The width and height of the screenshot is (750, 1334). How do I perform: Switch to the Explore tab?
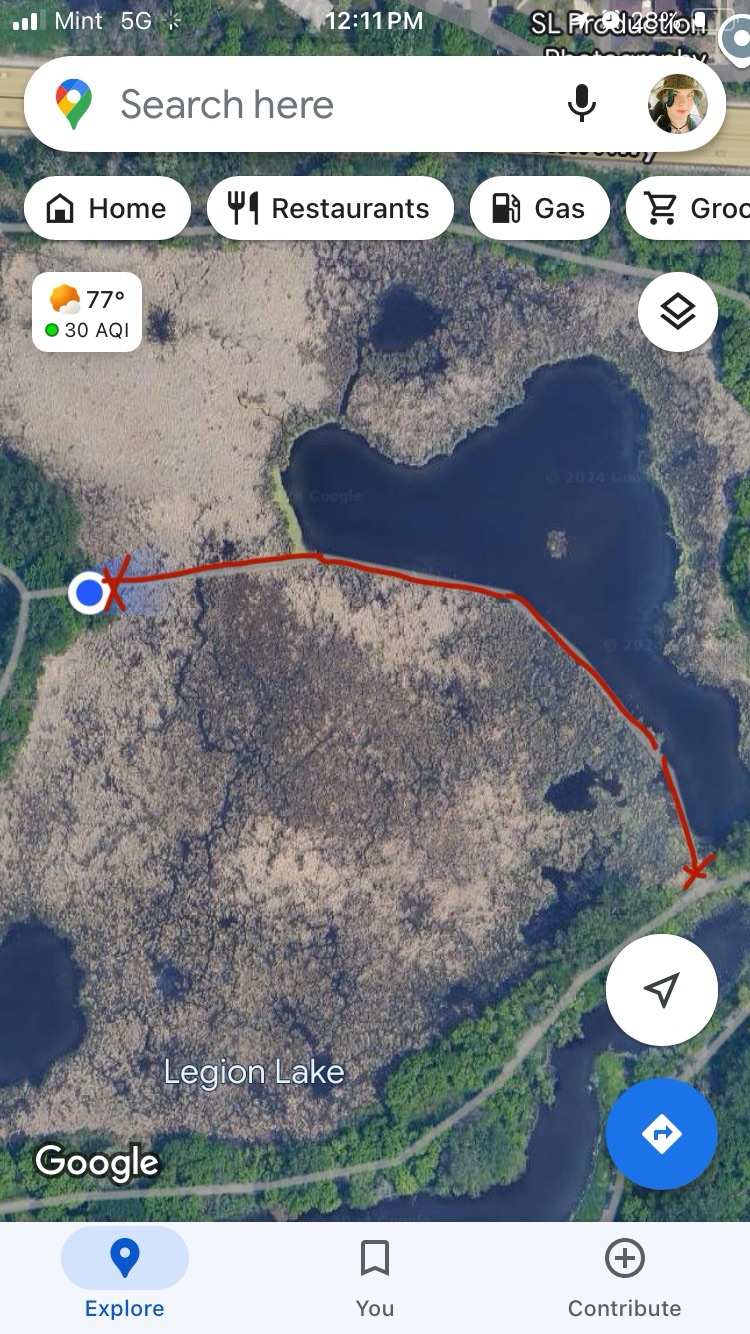pyautogui.click(x=124, y=1275)
